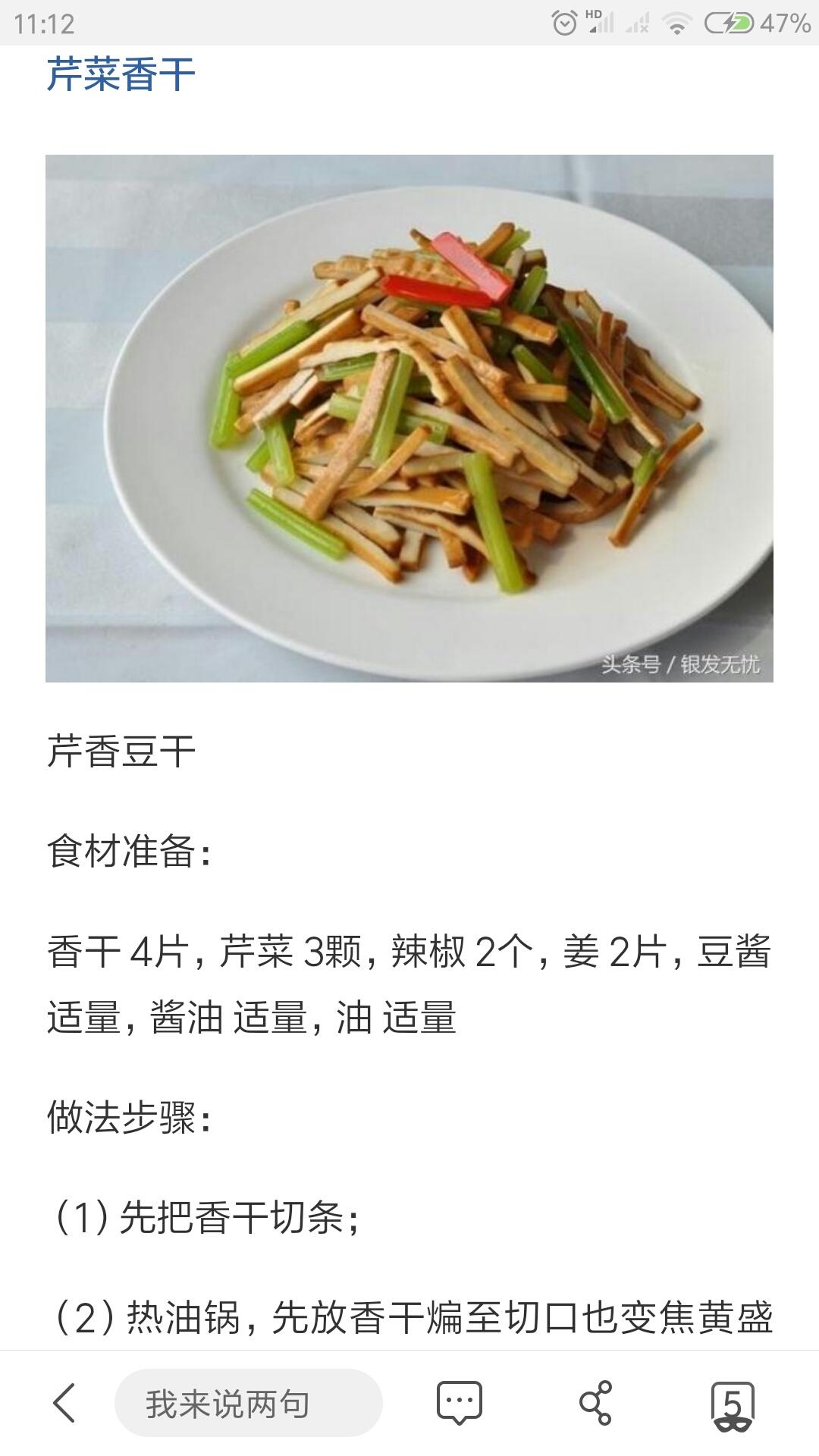Share this recipe article

(595, 1402)
